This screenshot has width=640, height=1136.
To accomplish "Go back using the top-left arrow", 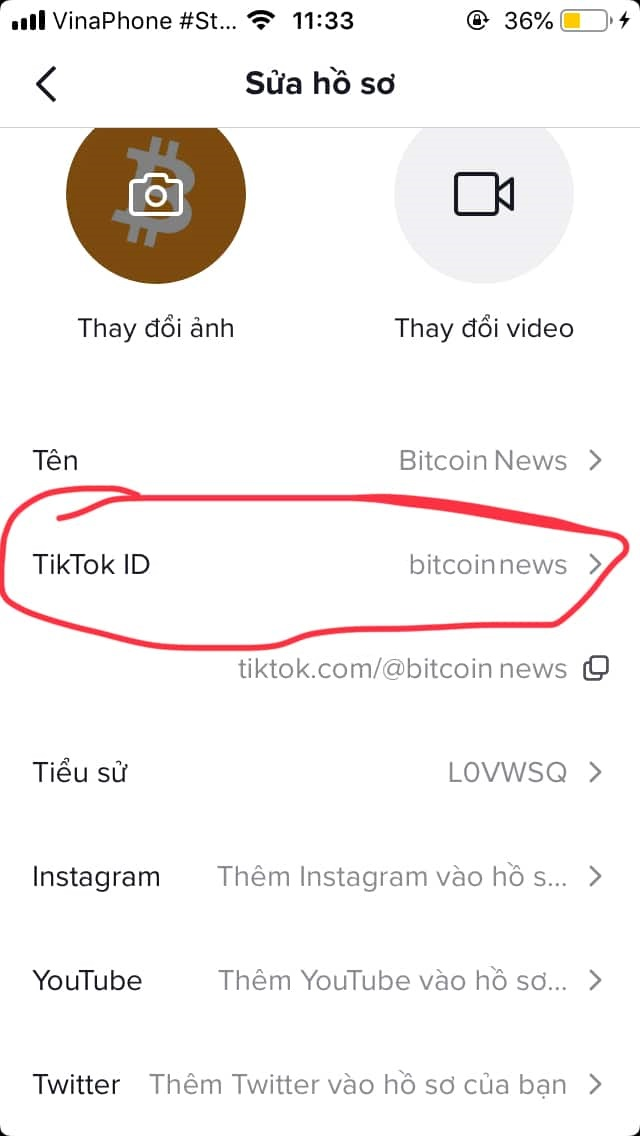I will 46,84.
